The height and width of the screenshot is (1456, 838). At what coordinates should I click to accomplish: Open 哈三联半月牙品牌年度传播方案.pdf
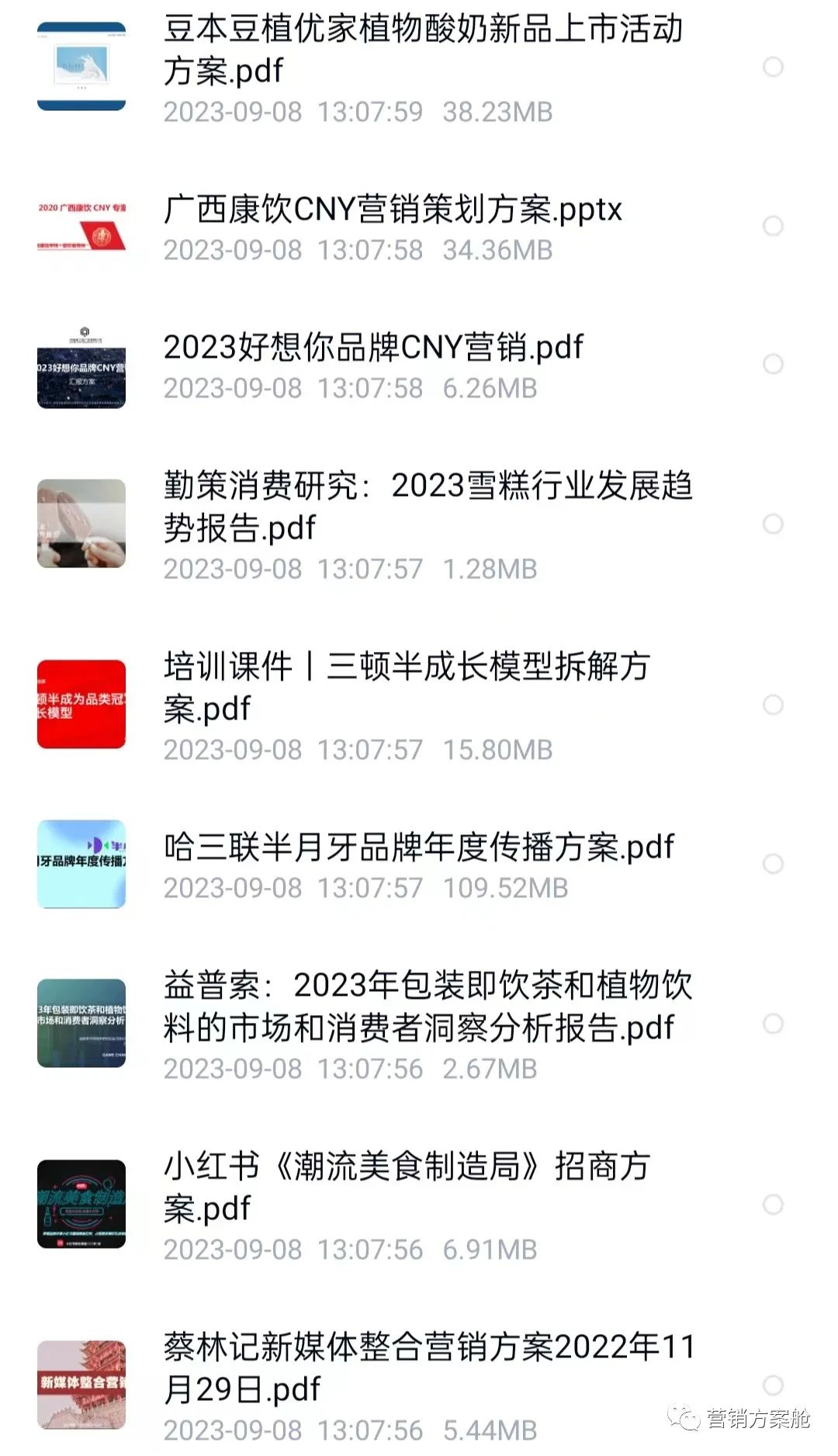click(x=419, y=847)
